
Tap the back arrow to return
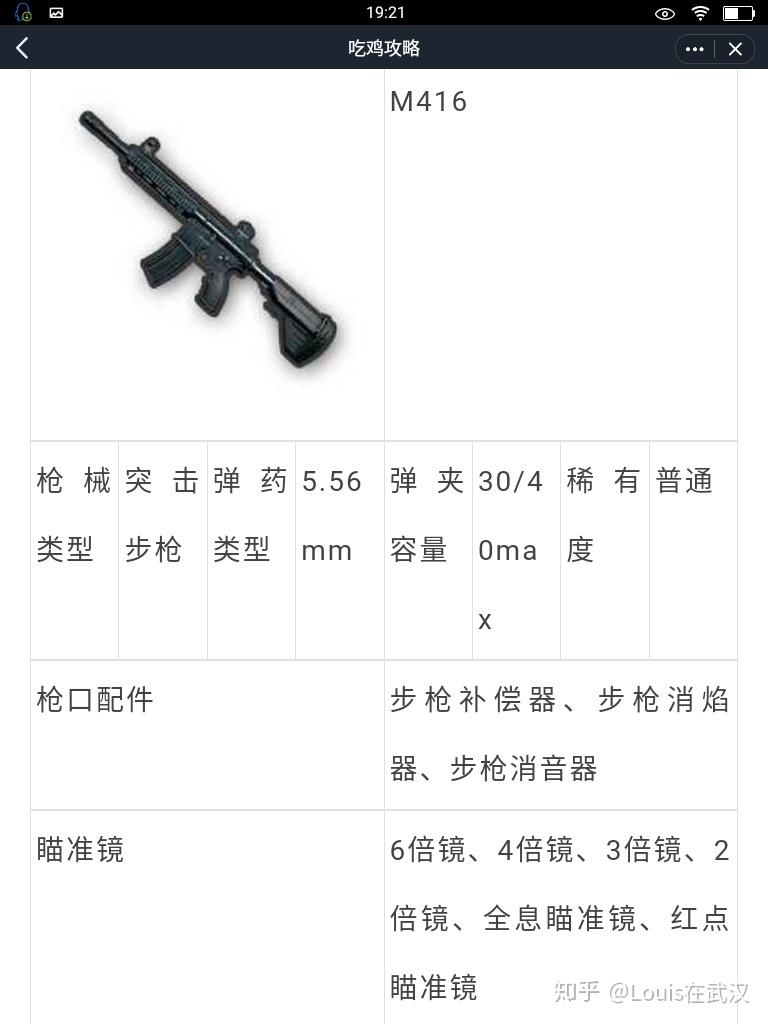pyautogui.click(x=22, y=47)
